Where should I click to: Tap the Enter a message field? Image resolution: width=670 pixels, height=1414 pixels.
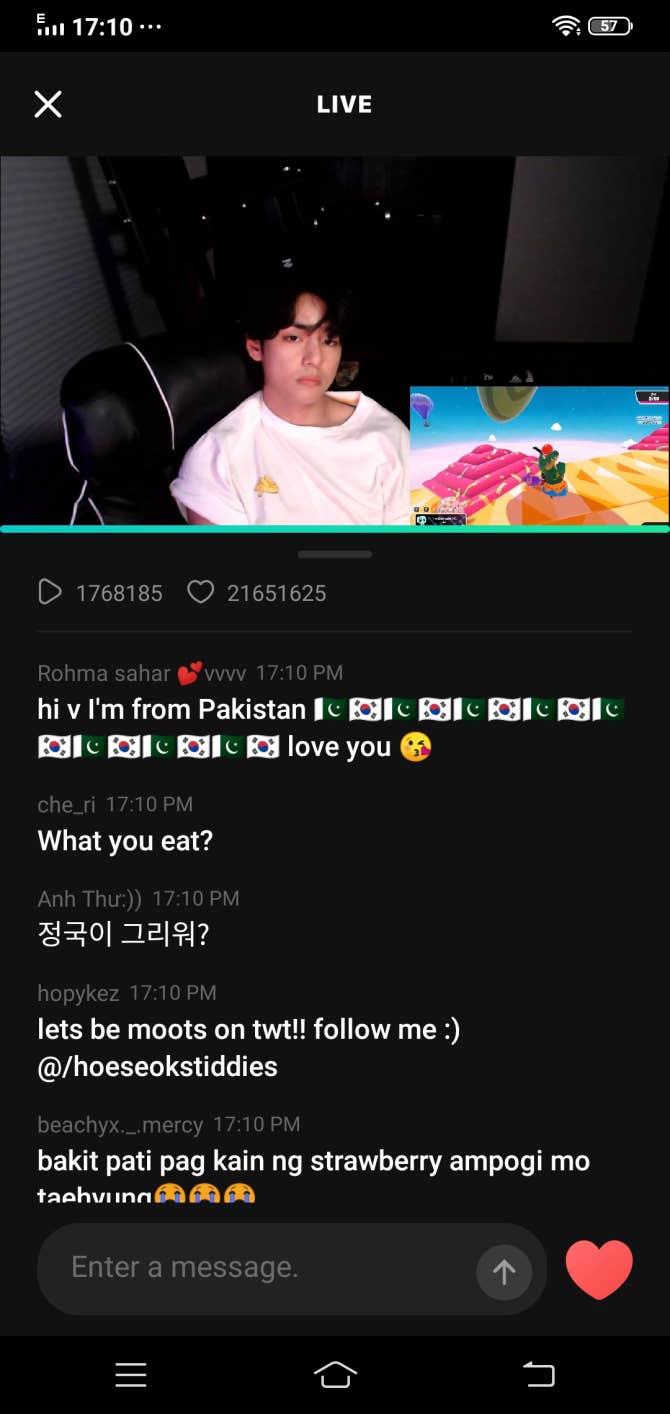click(x=260, y=1268)
